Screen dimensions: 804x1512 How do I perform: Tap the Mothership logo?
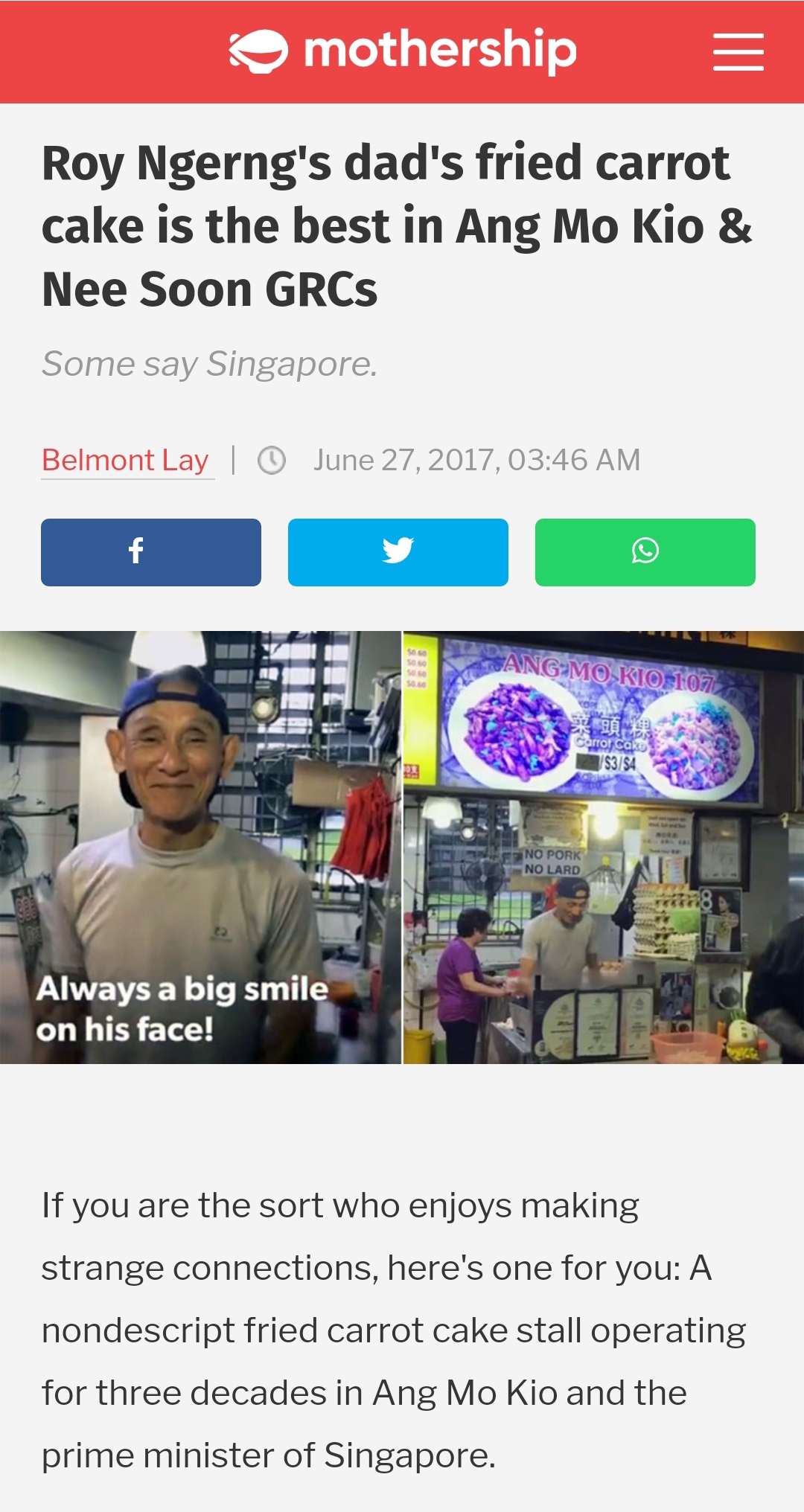click(x=403, y=51)
